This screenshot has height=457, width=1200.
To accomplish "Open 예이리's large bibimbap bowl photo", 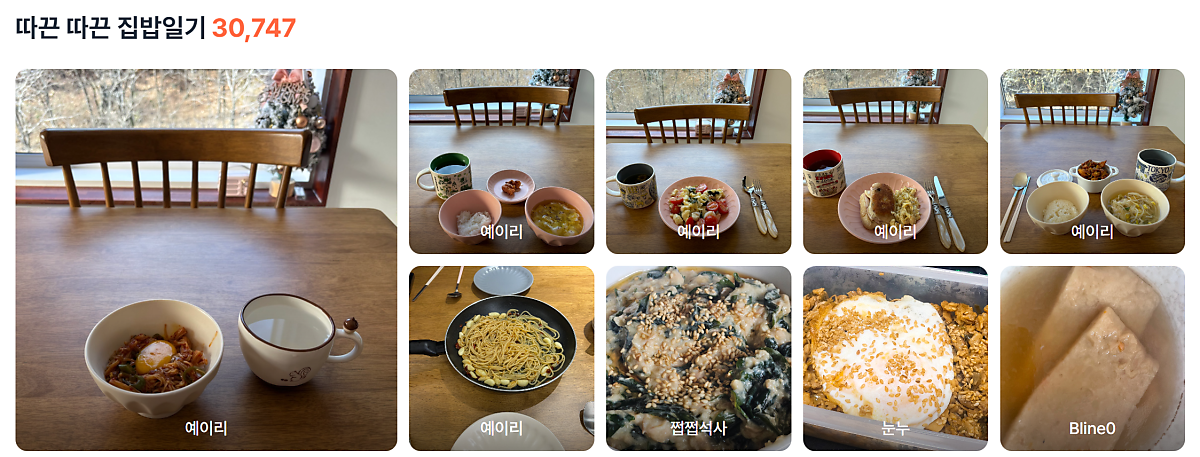I will click(x=206, y=260).
